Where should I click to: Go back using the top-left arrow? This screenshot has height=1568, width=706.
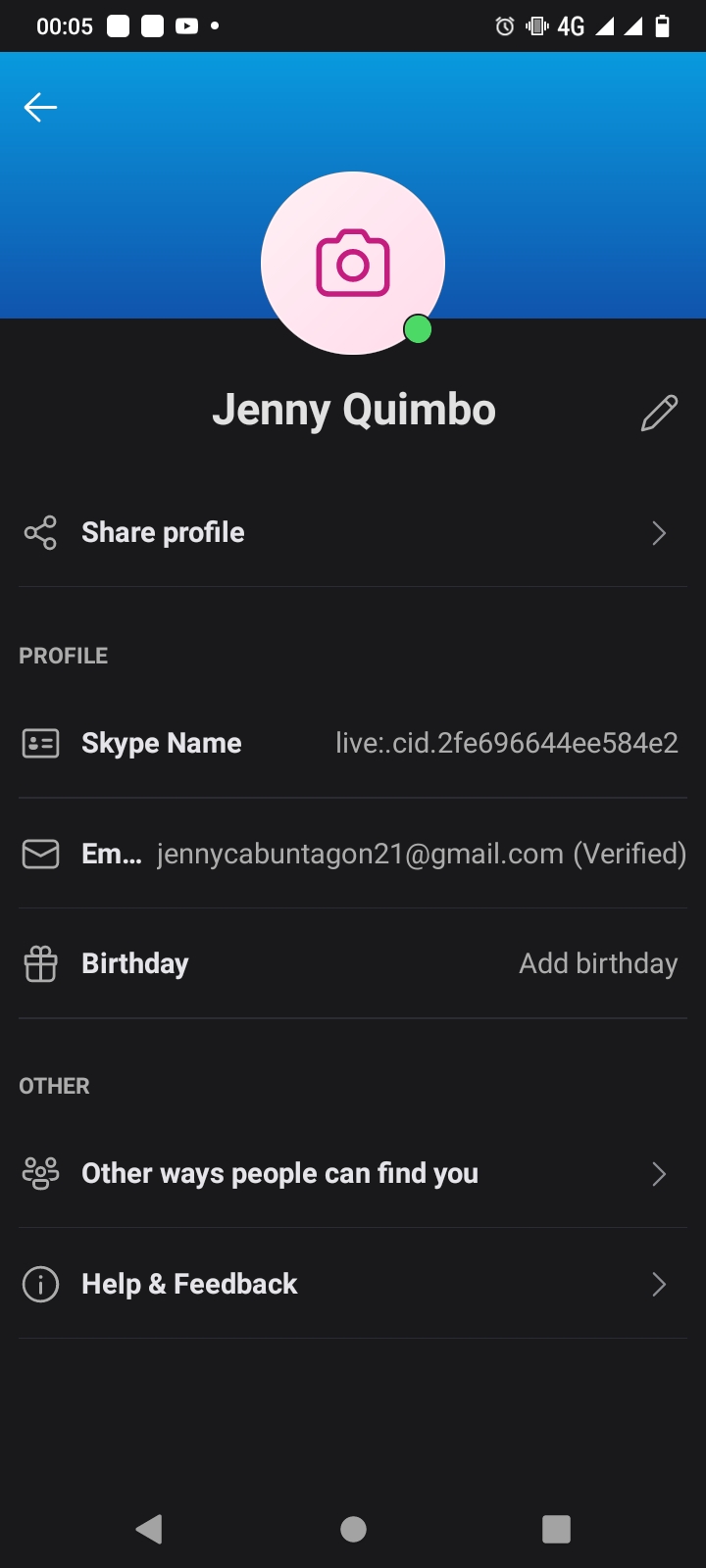click(40, 107)
